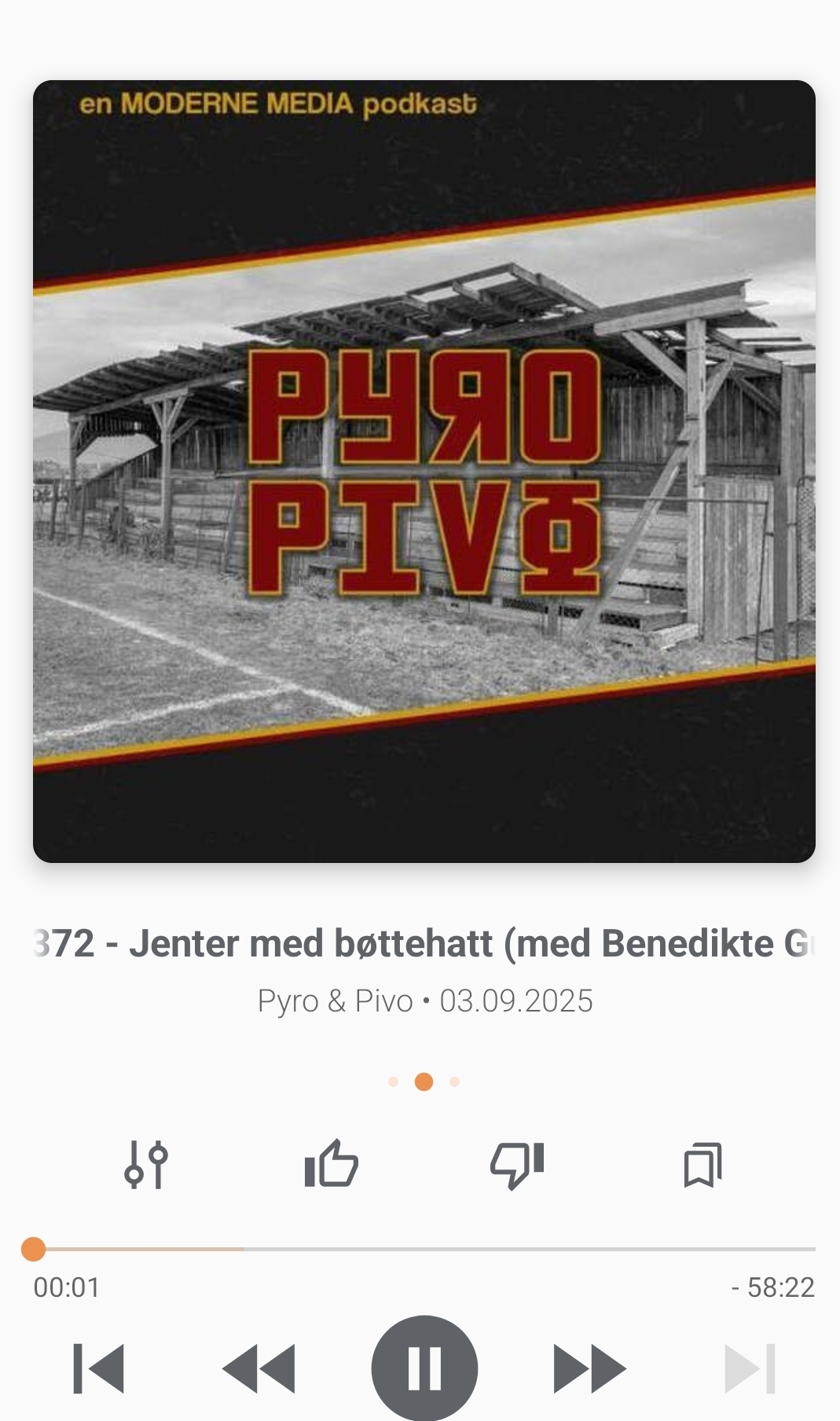Like this episode with thumbs up
840x1421 pixels.
[x=331, y=1164]
